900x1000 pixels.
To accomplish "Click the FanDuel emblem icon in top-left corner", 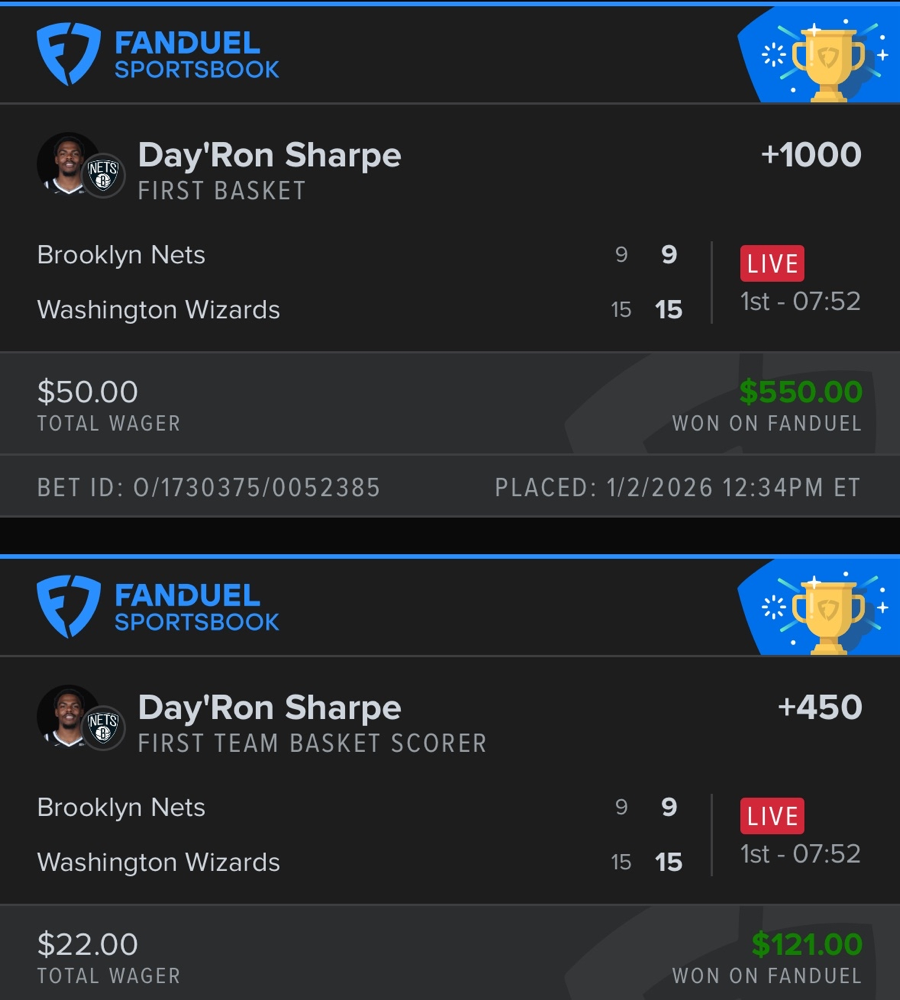I will [x=61, y=55].
